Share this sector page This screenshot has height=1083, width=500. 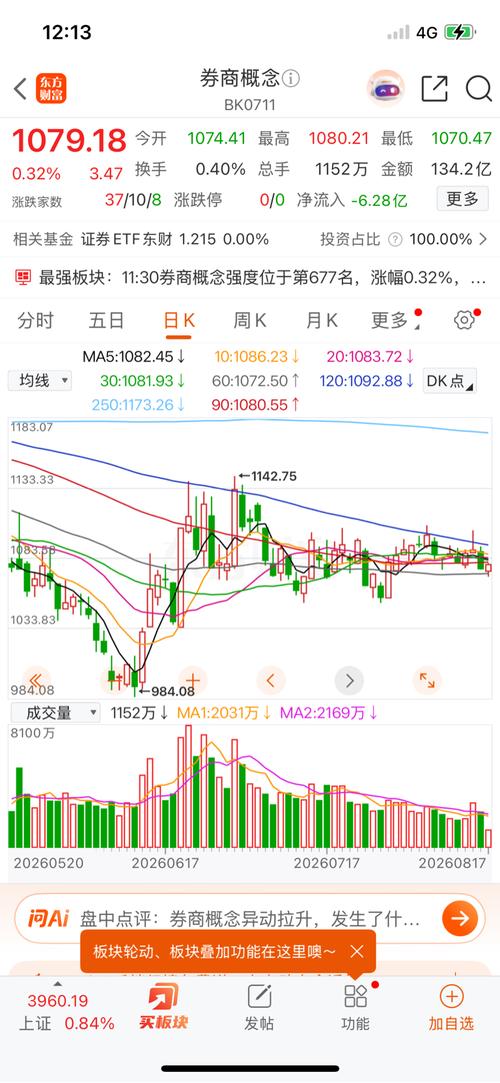click(434, 88)
